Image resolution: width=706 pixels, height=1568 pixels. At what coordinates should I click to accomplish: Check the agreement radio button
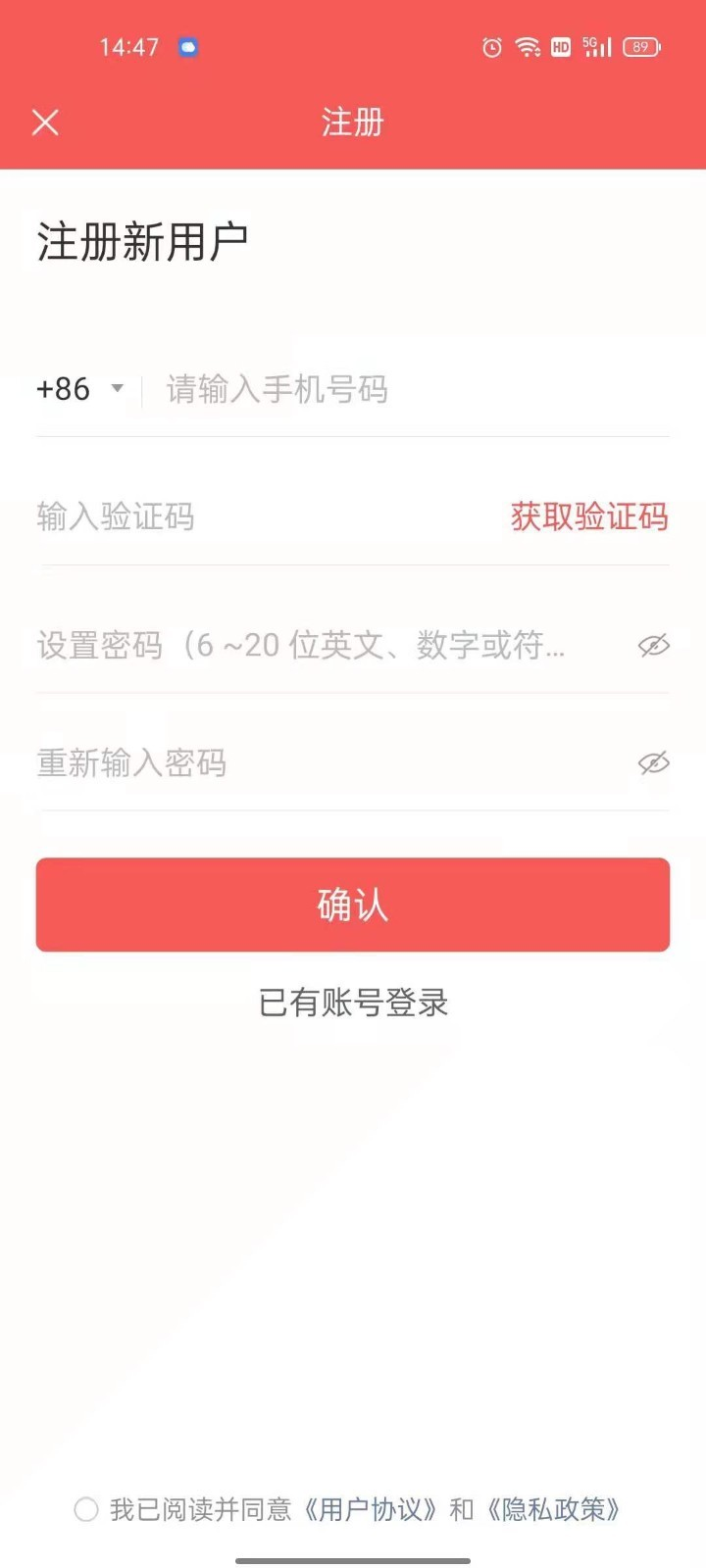tap(86, 1510)
